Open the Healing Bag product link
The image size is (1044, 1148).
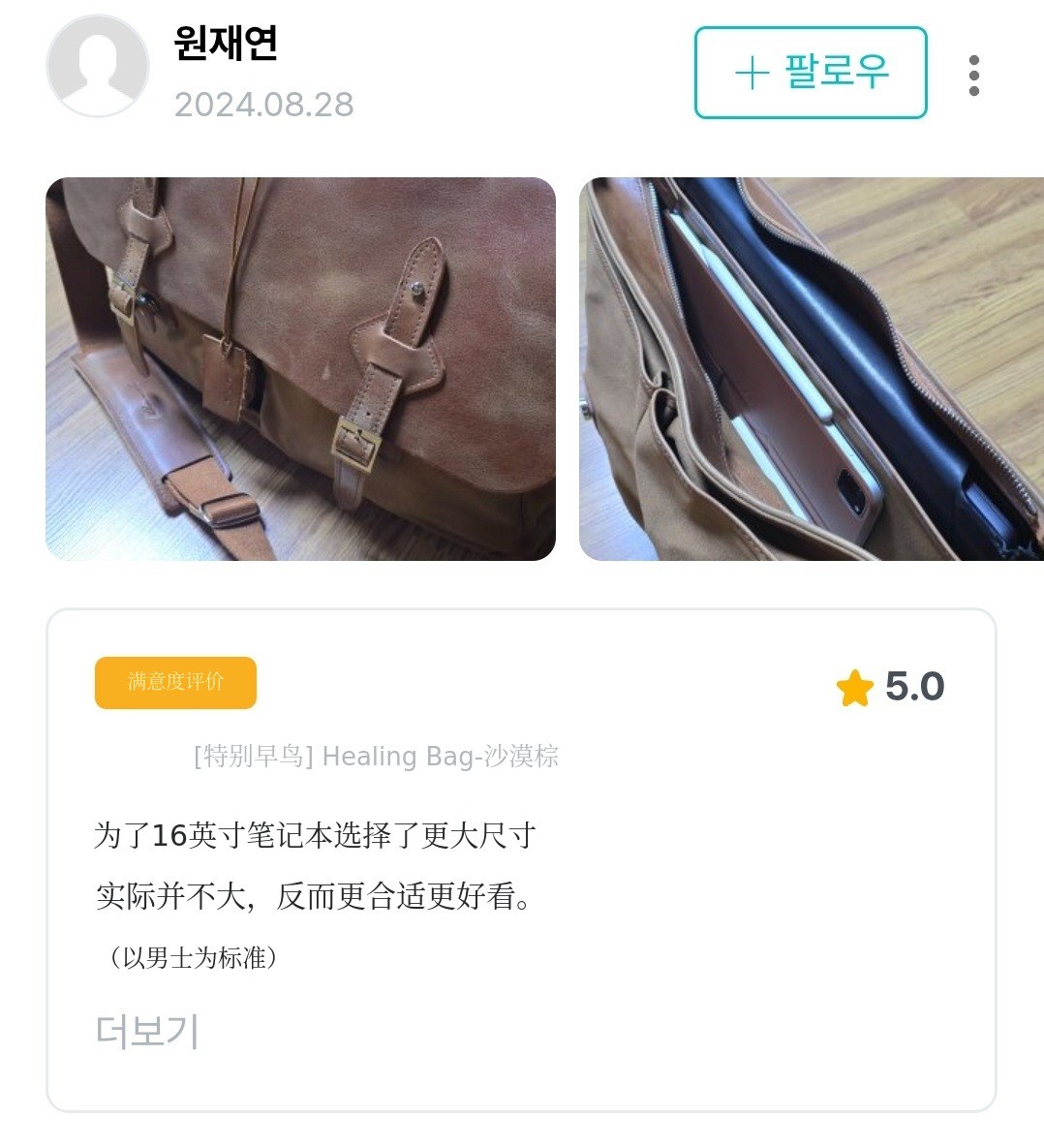click(x=377, y=756)
